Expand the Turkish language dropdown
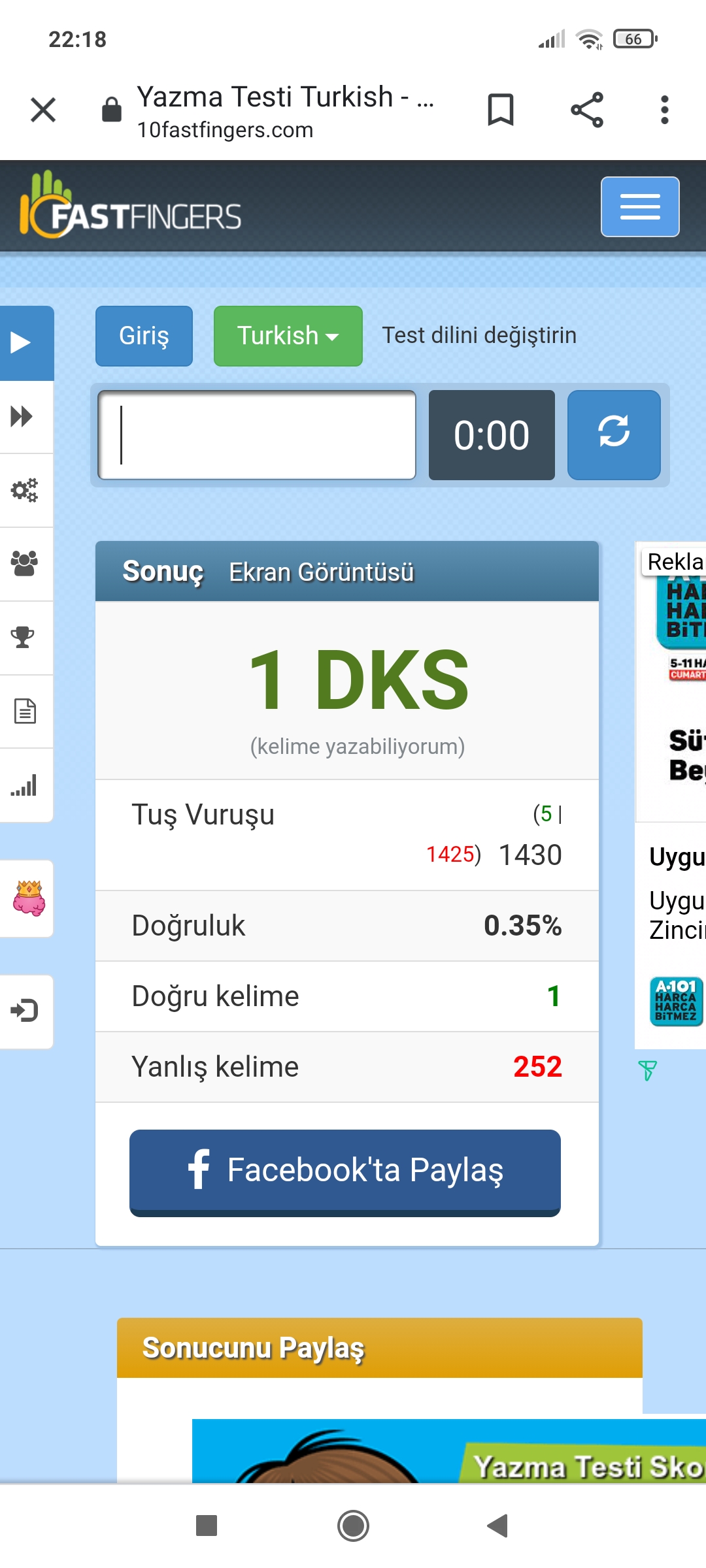Viewport: 706px width, 1568px height. point(288,336)
